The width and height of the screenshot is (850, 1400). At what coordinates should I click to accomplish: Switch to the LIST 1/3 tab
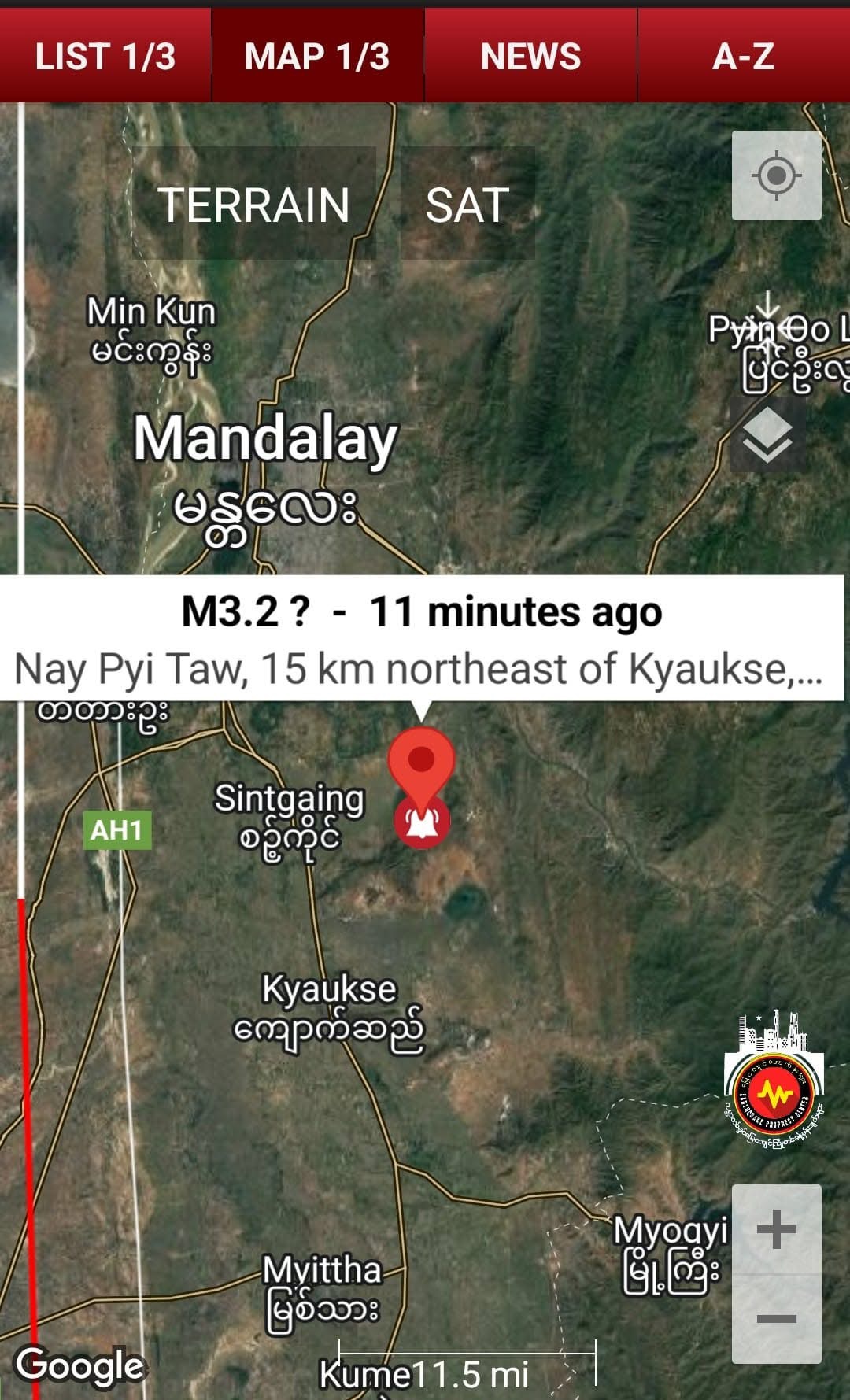coord(105,56)
